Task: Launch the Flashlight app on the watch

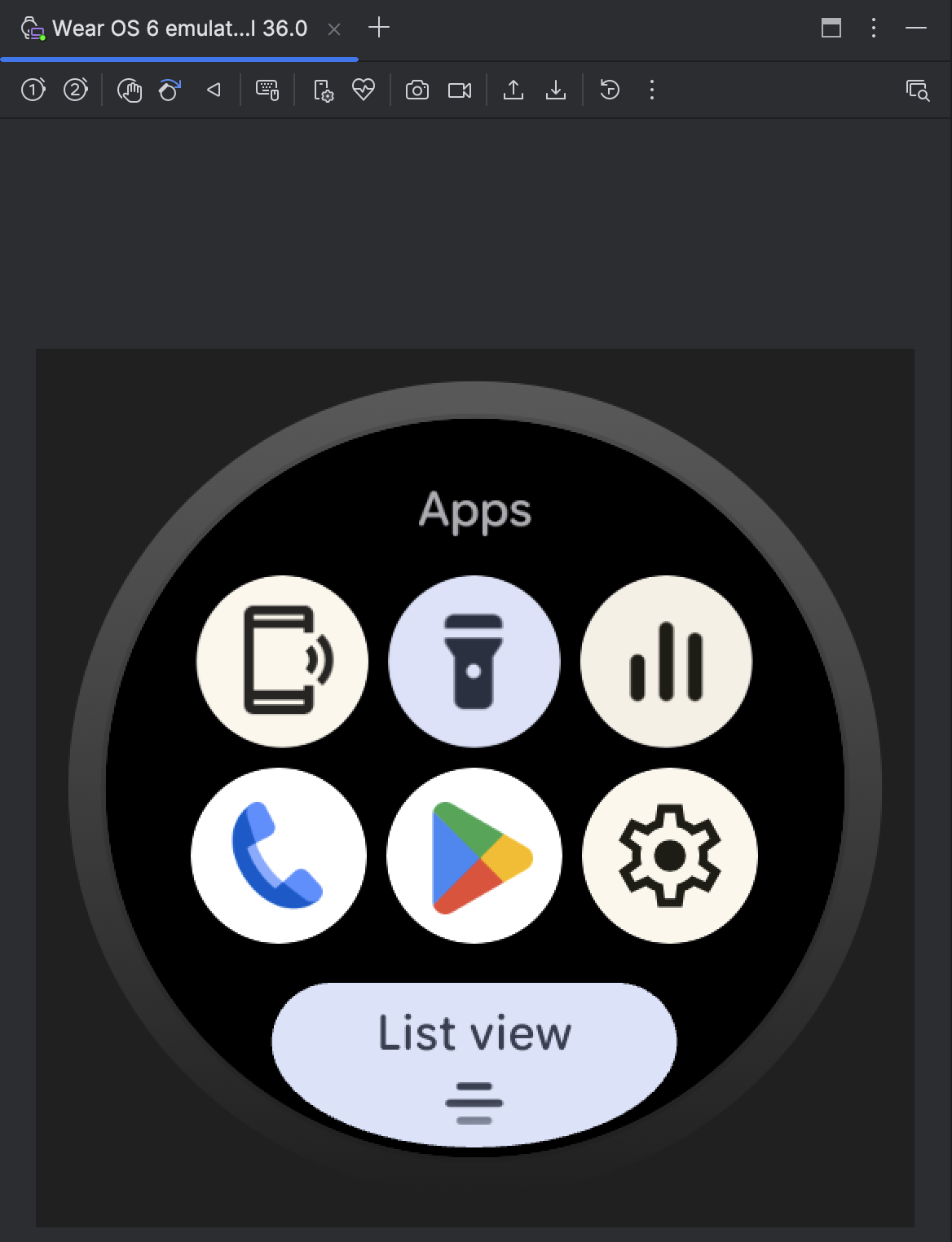Action: point(475,660)
